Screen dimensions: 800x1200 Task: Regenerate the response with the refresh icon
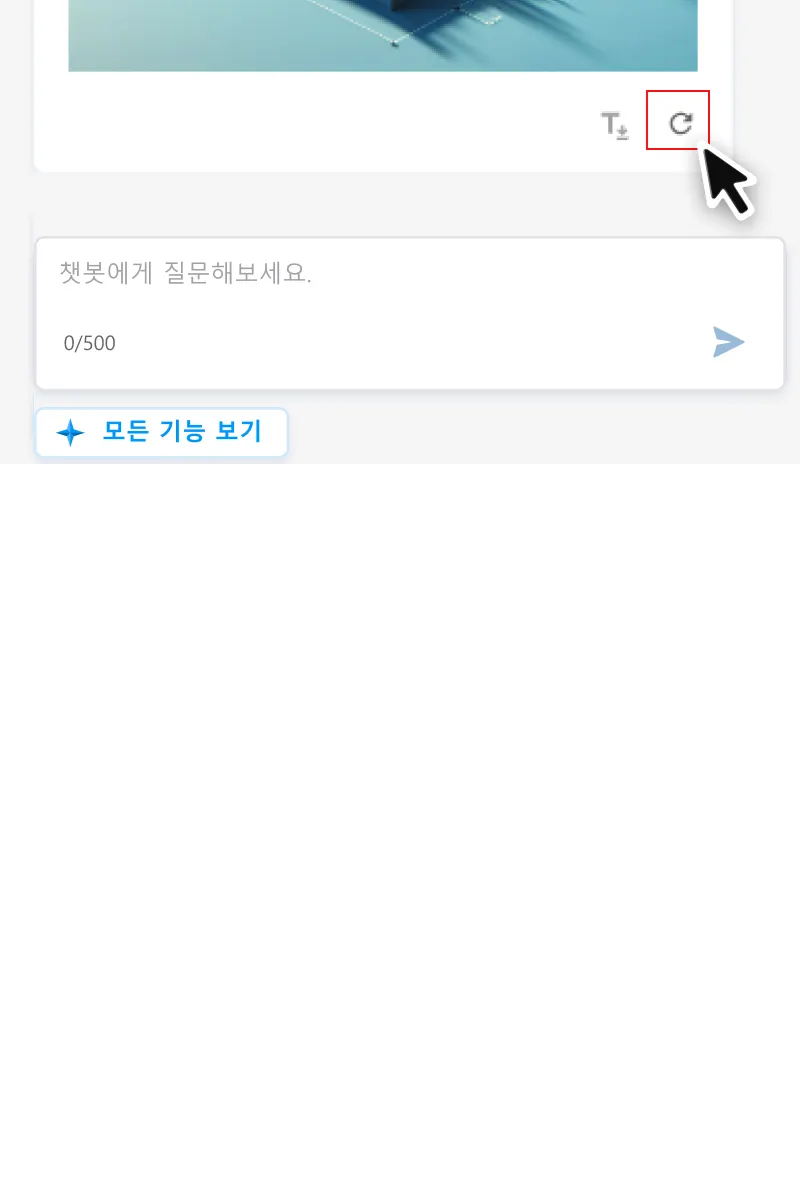(680, 123)
